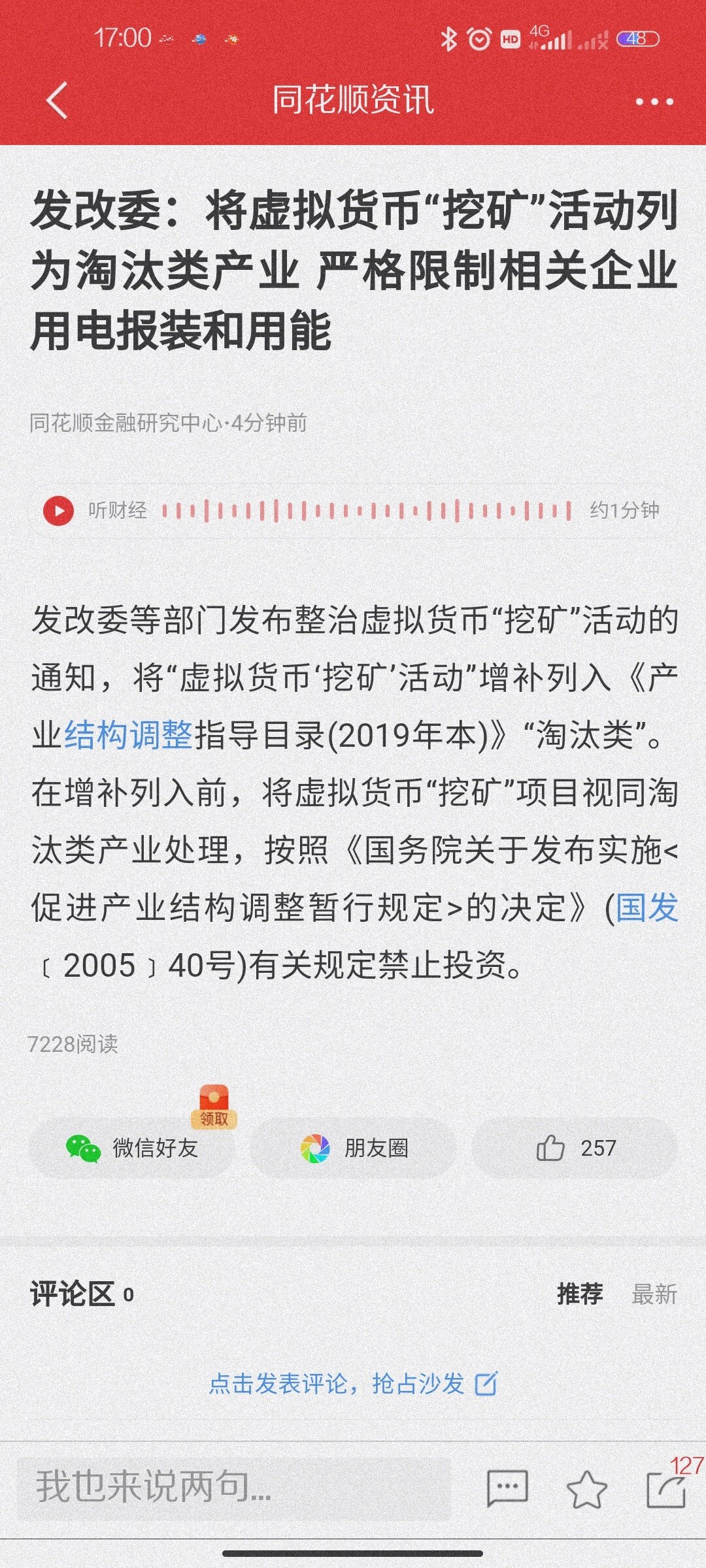
Task: Bookmark this article with the star
Action: [586, 1489]
